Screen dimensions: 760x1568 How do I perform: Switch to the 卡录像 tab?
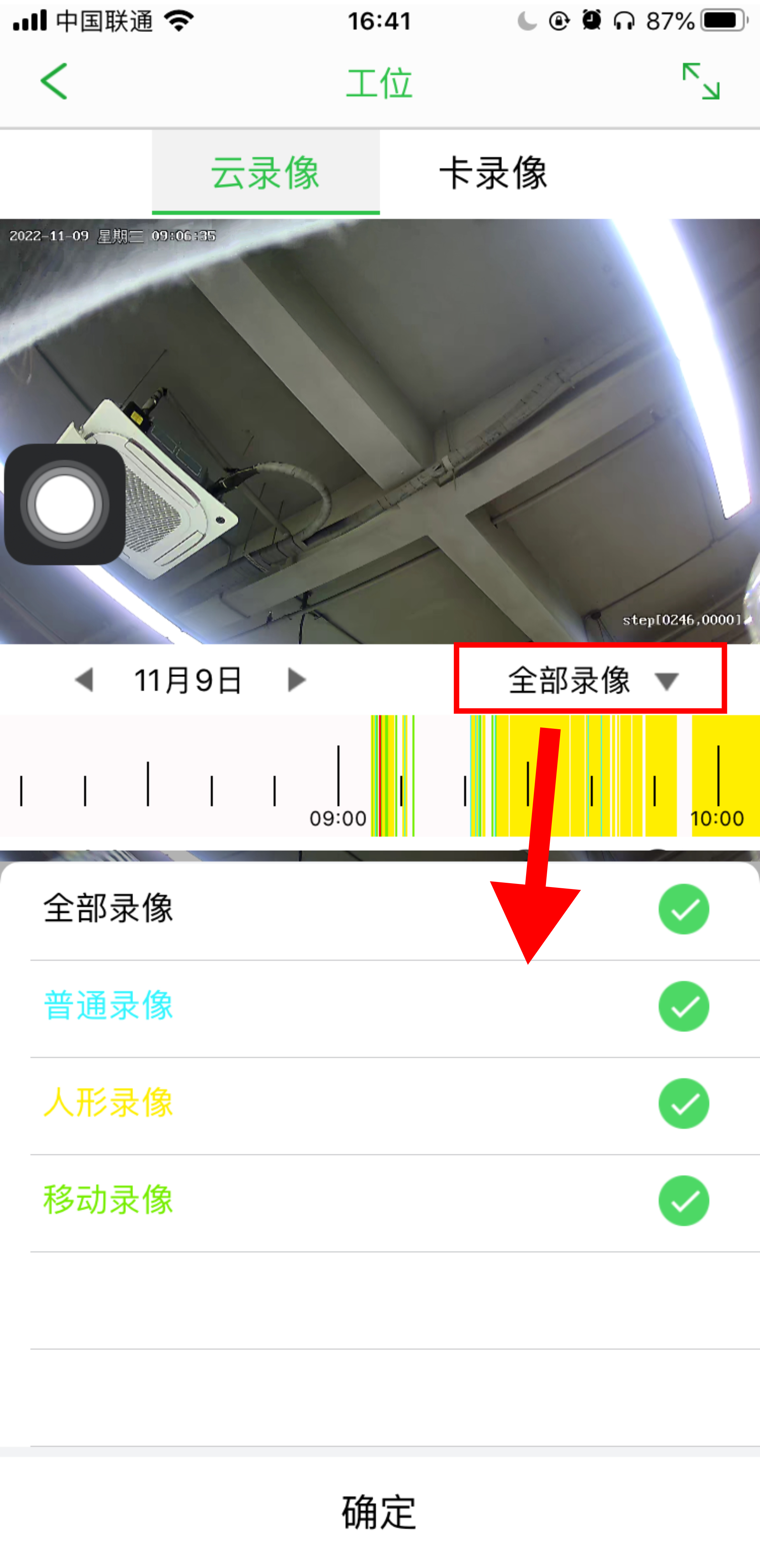(x=493, y=173)
